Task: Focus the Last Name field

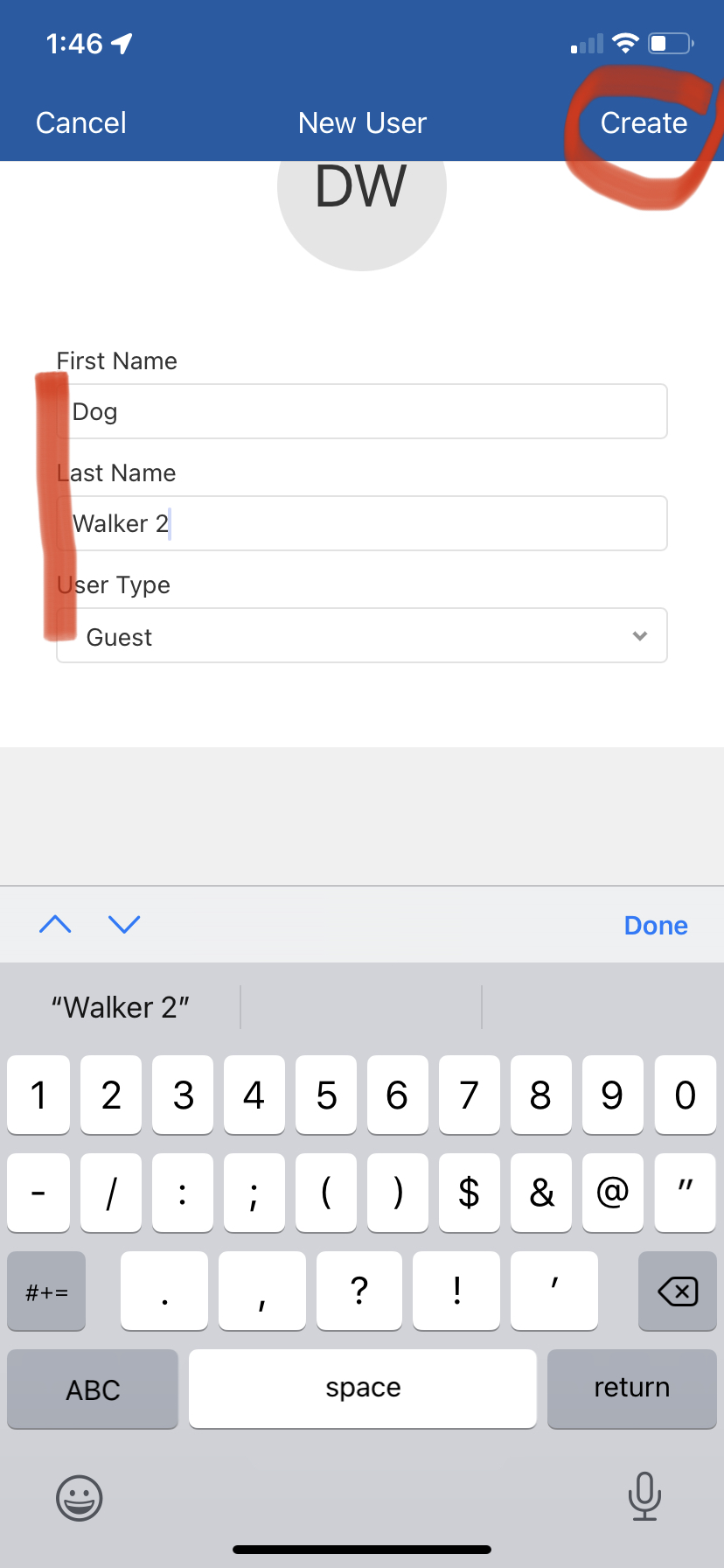Action: coord(362,523)
